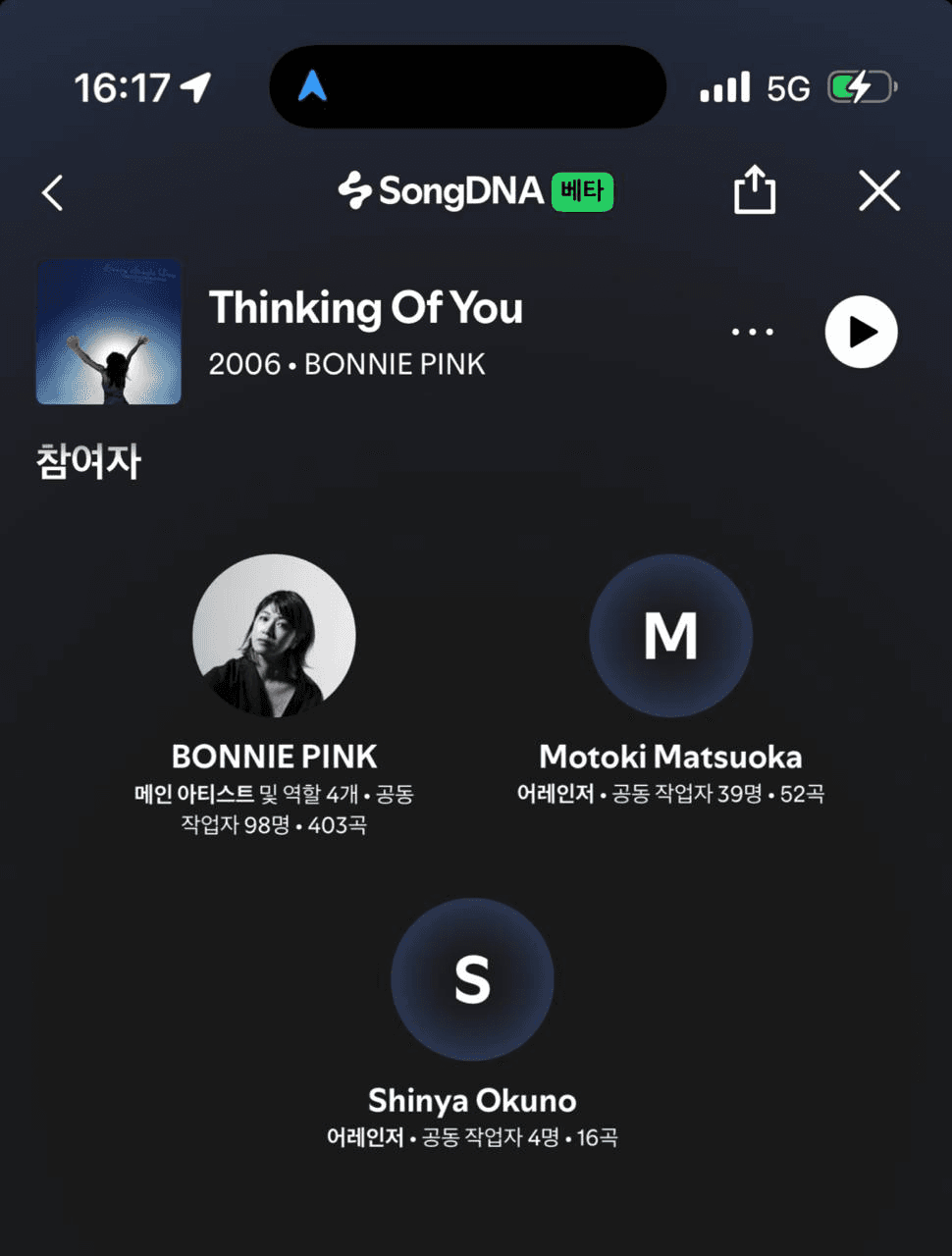
Task: Open BONNIE PINK's contributor profile
Action: [x=274, y=636]
